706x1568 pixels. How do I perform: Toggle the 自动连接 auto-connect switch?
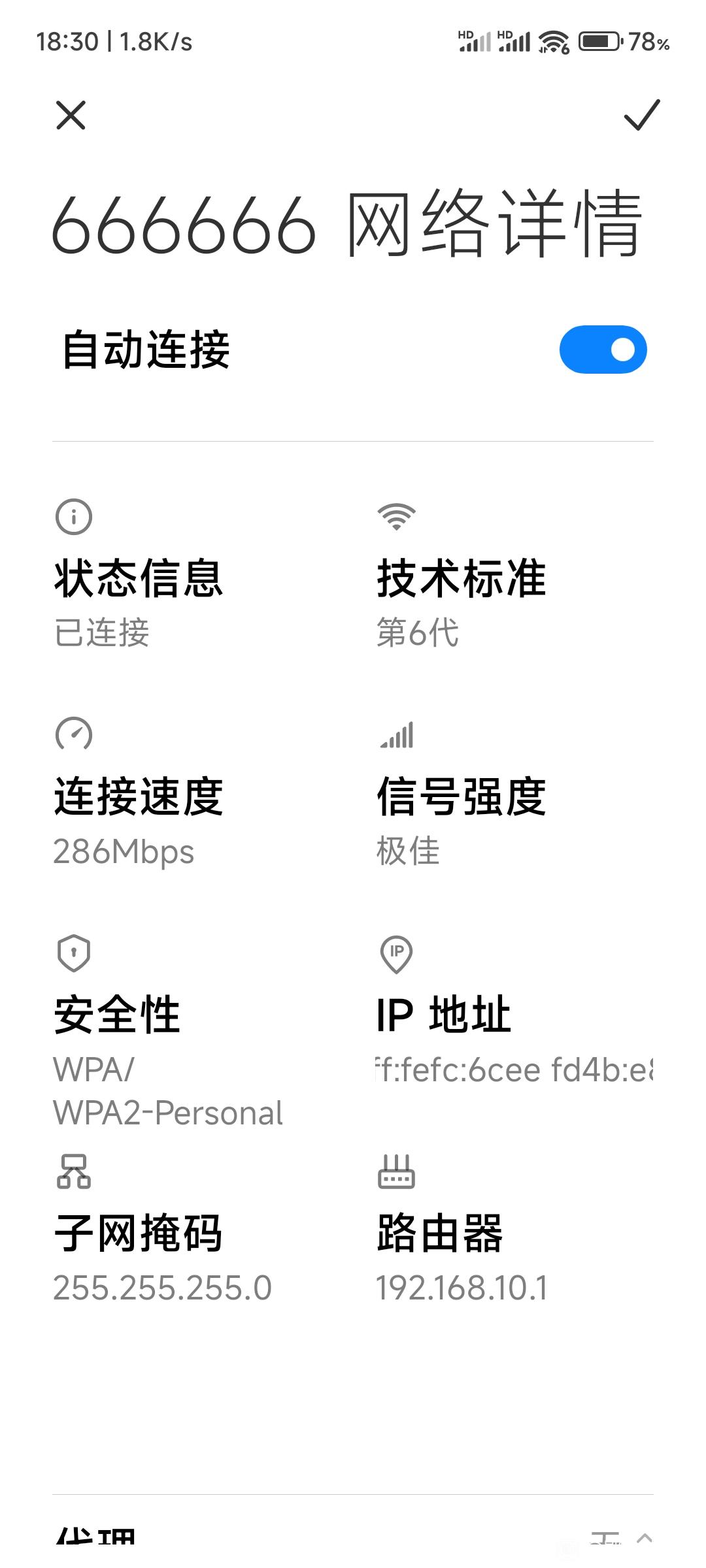603,350
